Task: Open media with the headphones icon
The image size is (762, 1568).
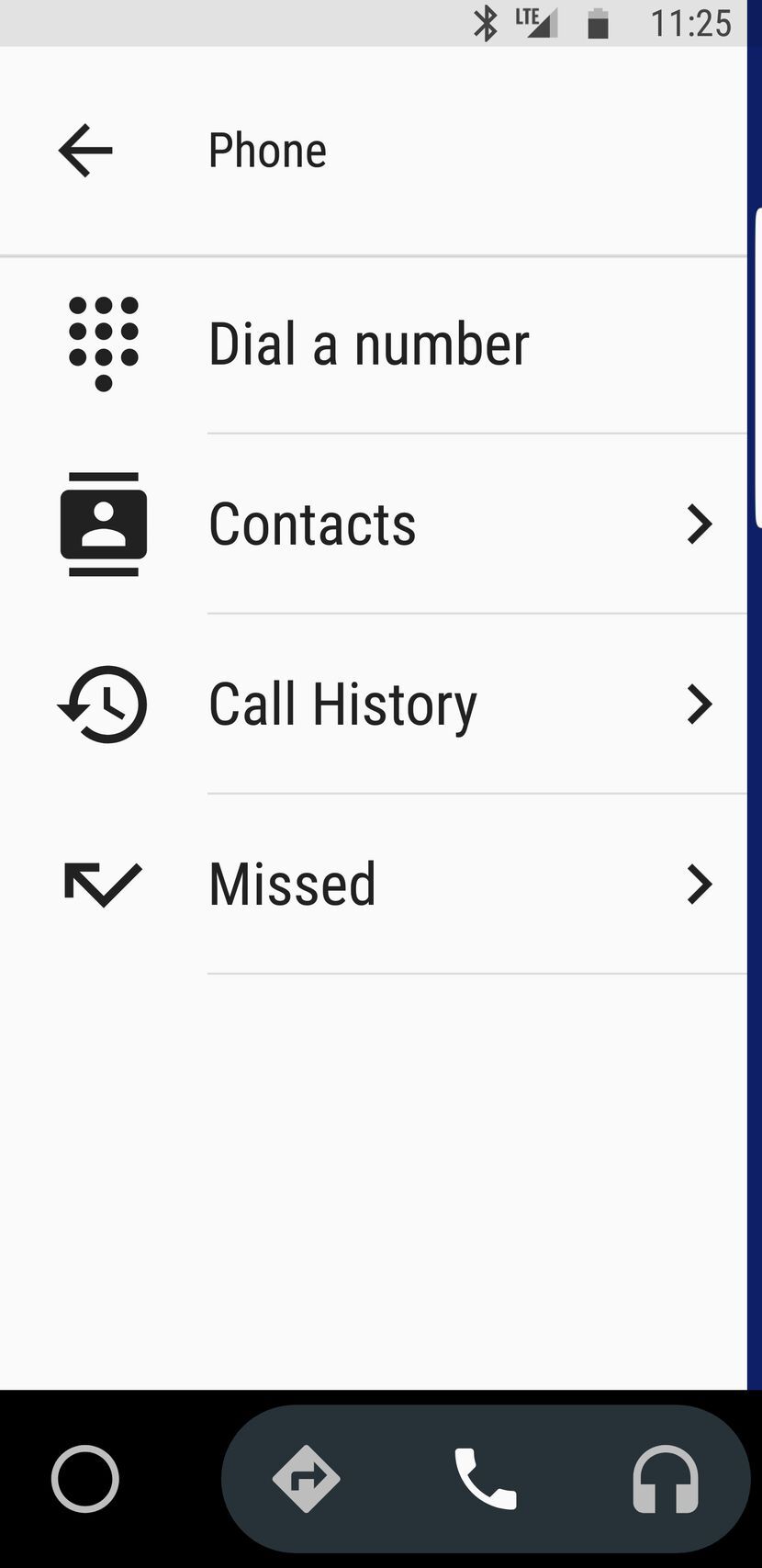Action: coord(667,1479)
